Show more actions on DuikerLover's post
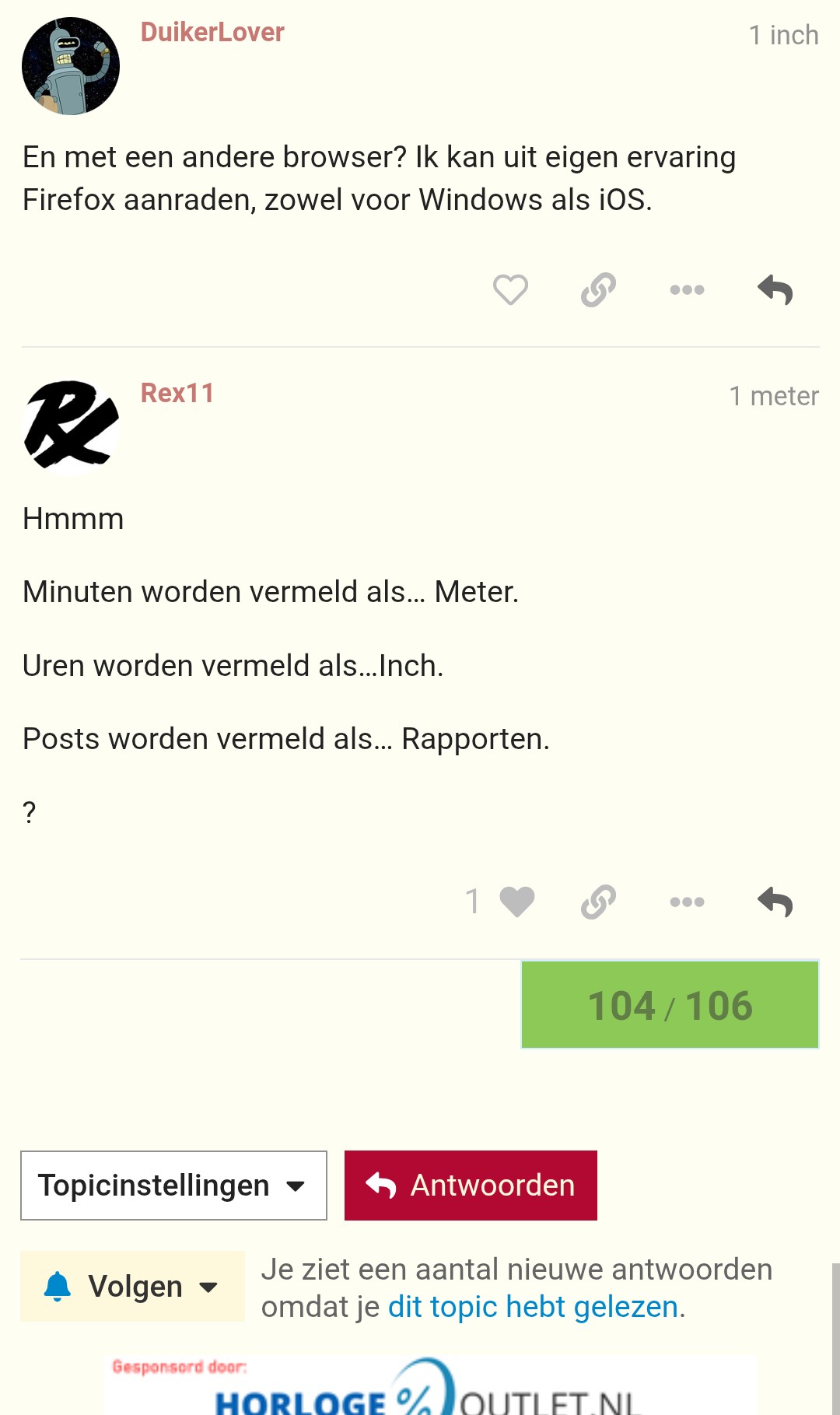 pos(687,290)
